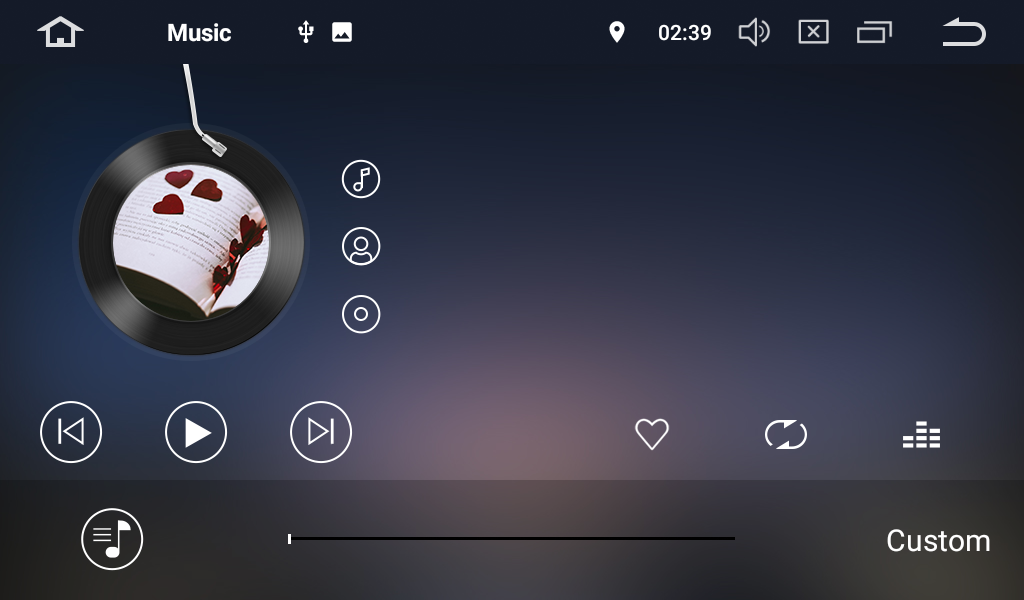Start playing the music

pos(196,432)
